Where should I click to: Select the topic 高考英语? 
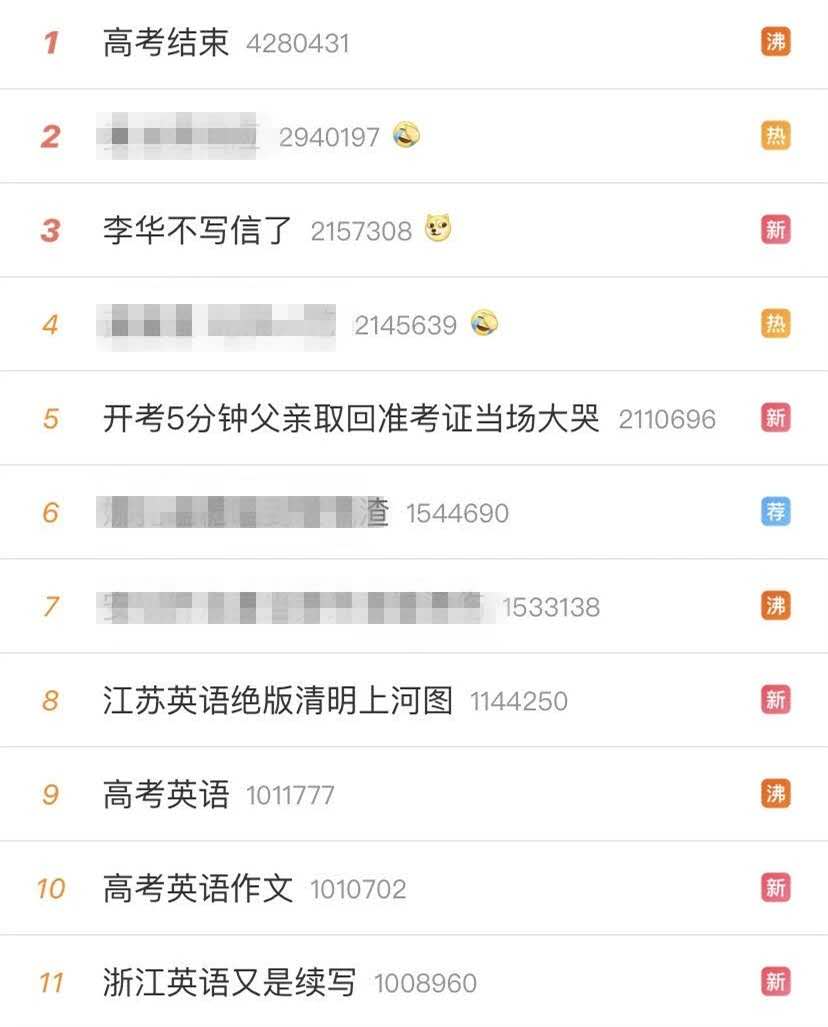tap(165, 794)
